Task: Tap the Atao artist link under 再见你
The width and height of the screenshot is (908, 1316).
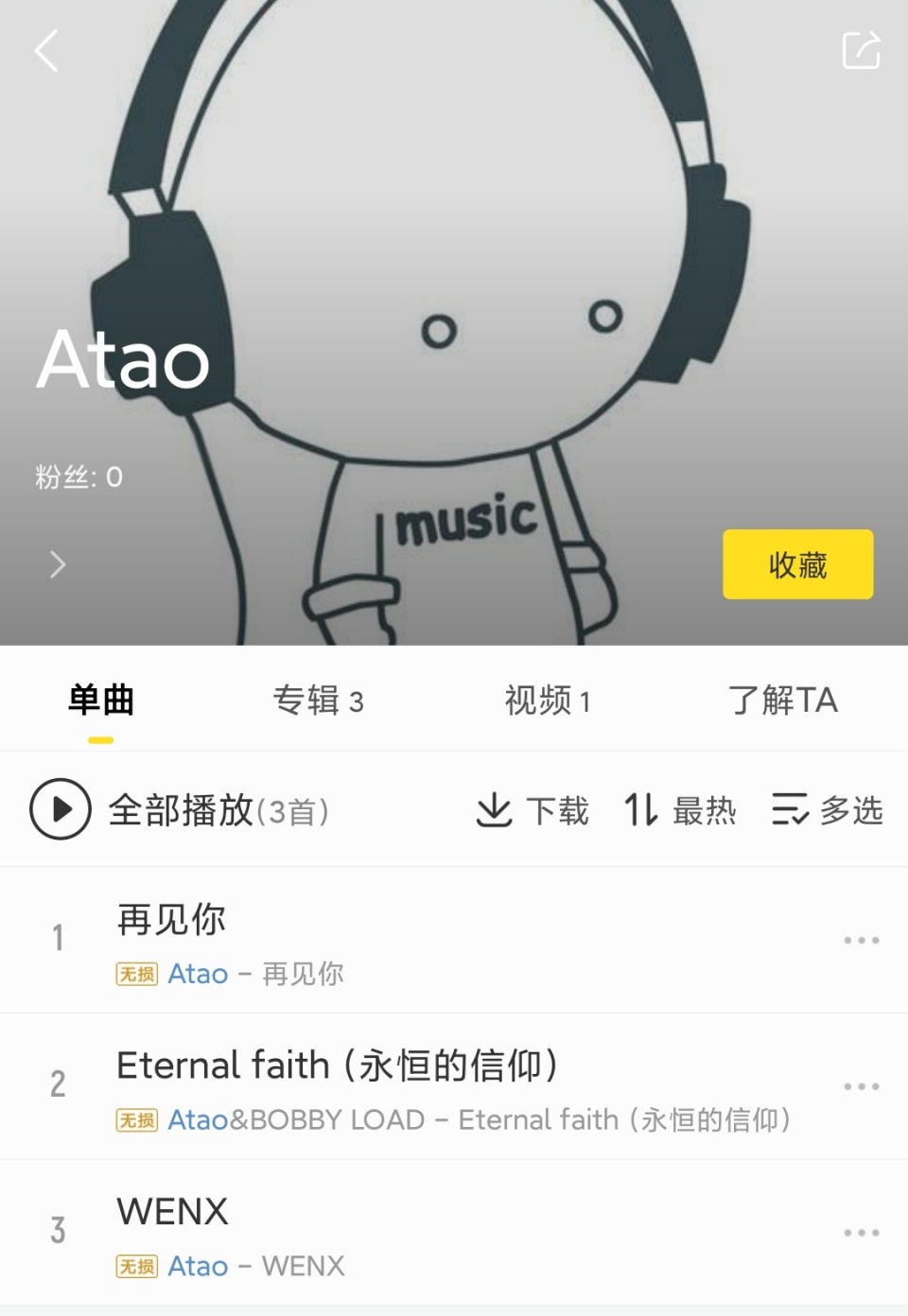Action: [x=197, y=974]
